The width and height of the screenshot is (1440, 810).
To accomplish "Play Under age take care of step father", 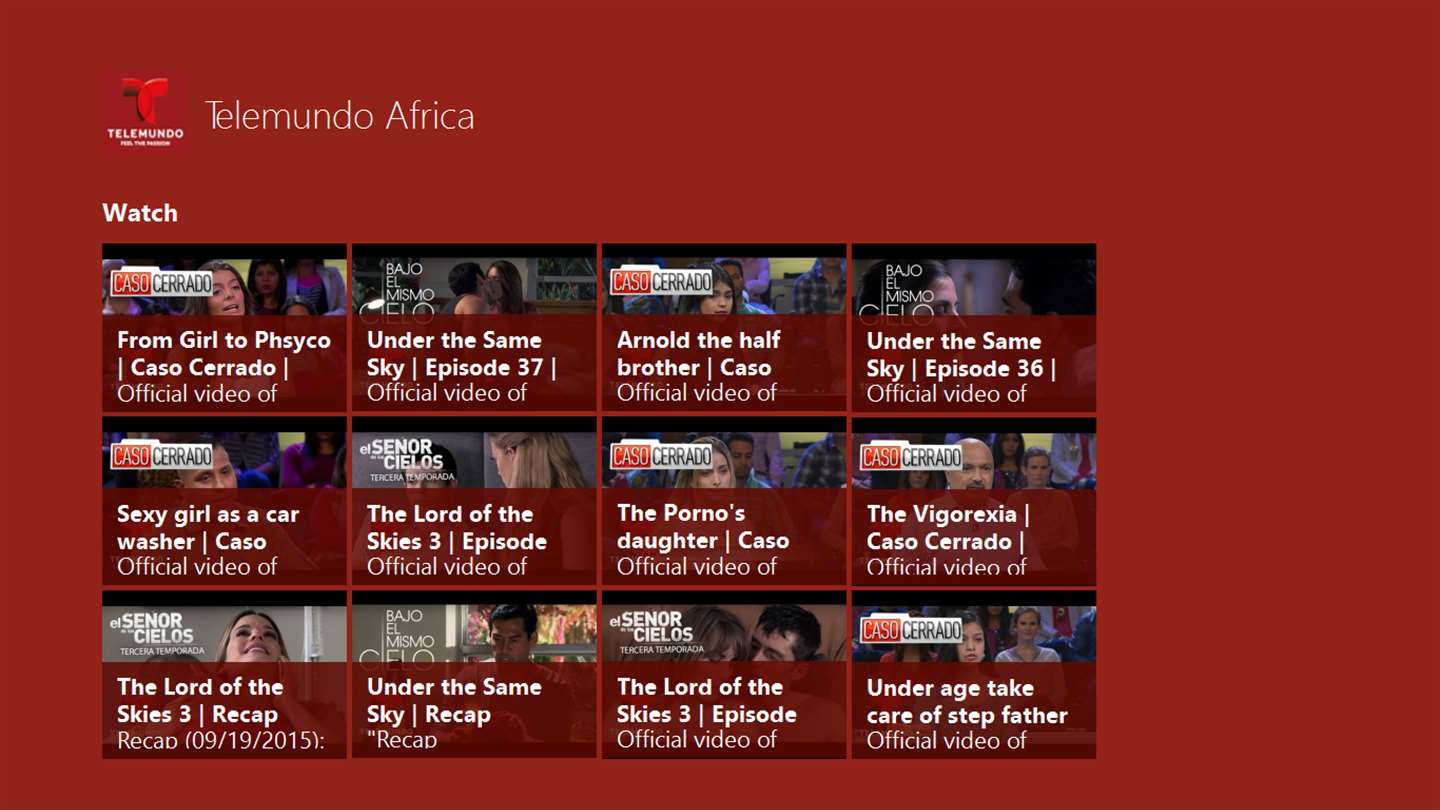I will [x=974, y=674].
